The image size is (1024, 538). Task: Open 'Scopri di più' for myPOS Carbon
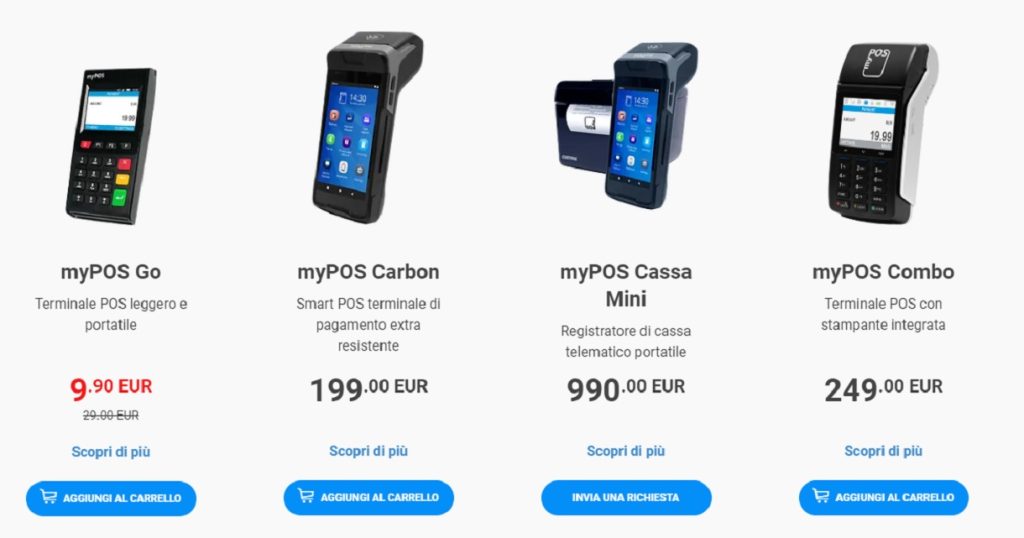pos(368,452)
